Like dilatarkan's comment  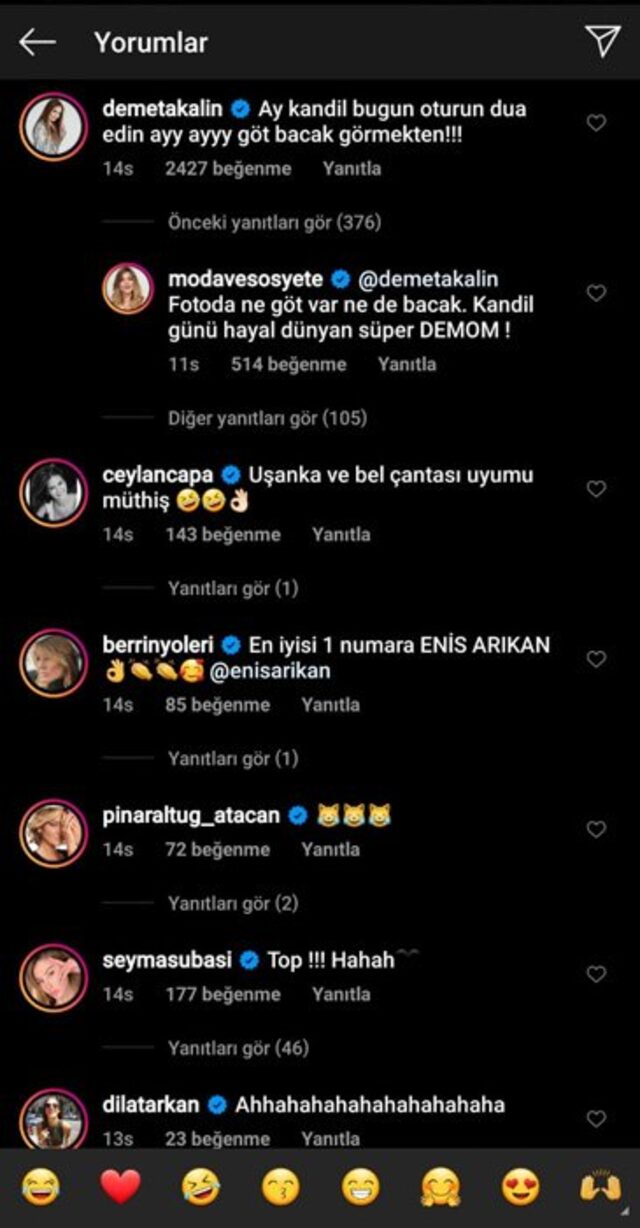point(597,1119)
